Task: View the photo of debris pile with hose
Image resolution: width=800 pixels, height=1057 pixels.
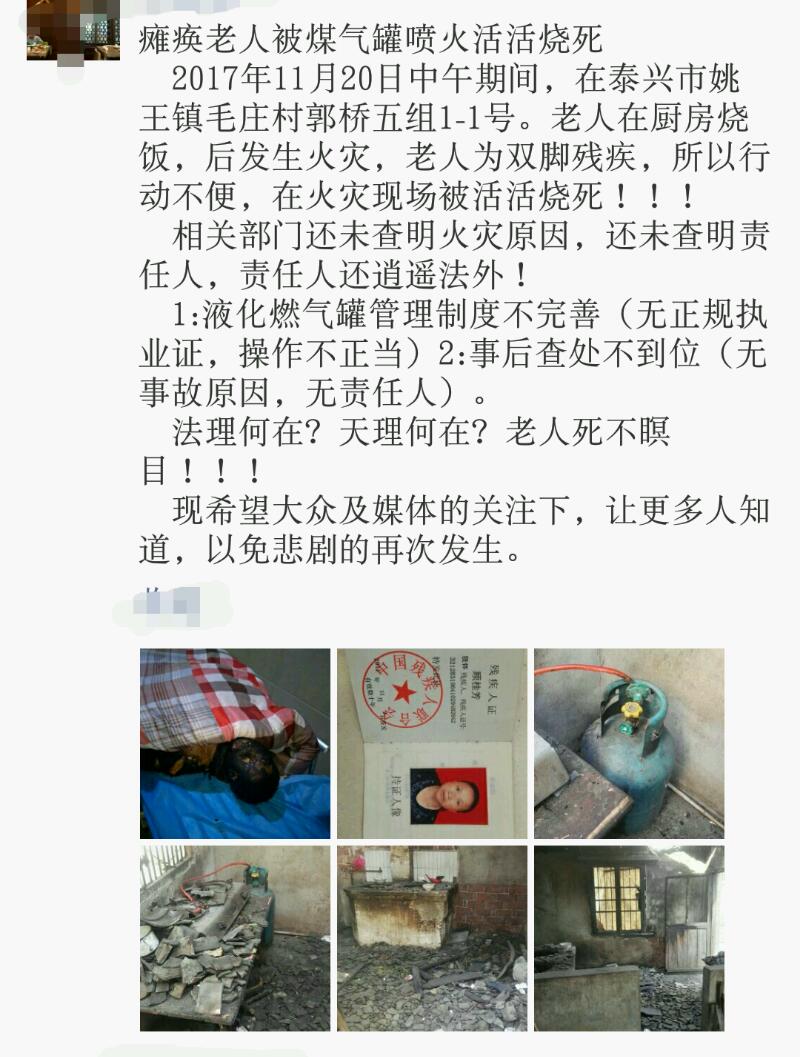Action: point(235,939)
